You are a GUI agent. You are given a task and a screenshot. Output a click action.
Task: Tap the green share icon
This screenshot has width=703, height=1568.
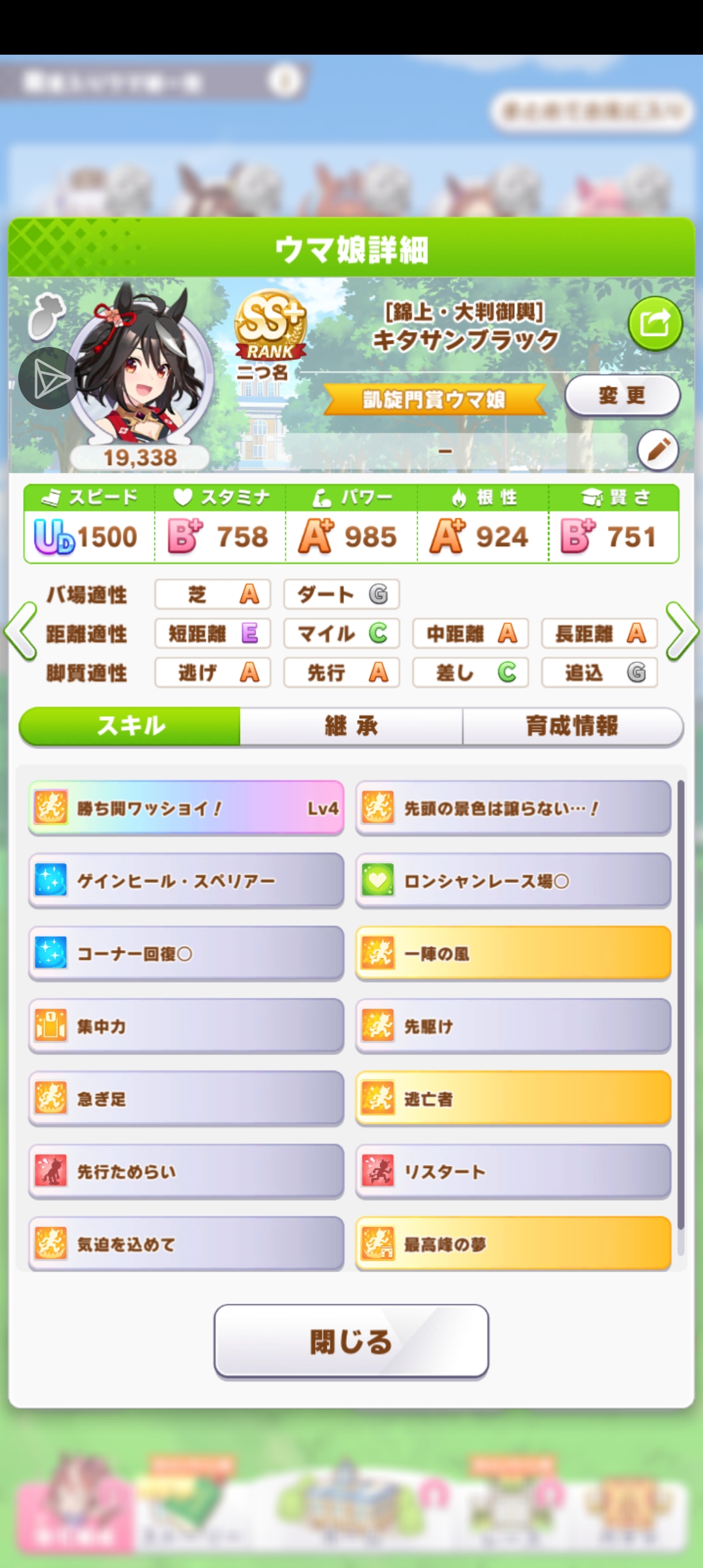[x=655, y=324]
